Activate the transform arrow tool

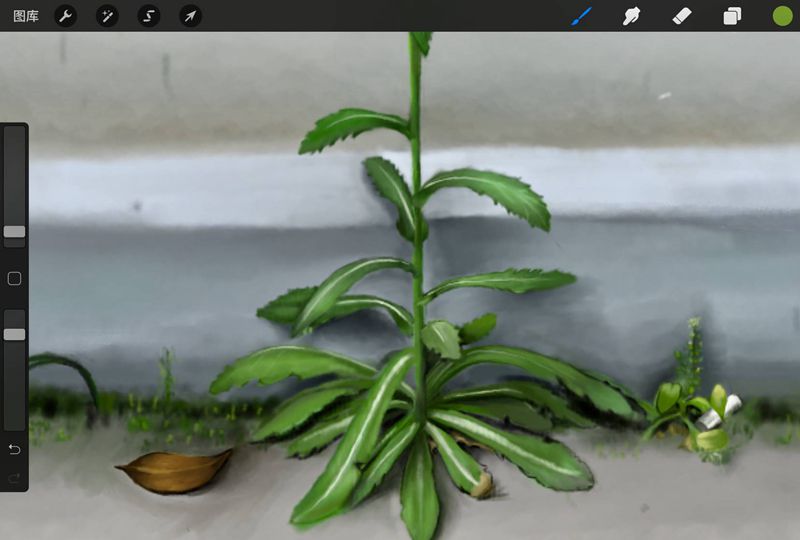pyautogui.click(x=190, y=16)
